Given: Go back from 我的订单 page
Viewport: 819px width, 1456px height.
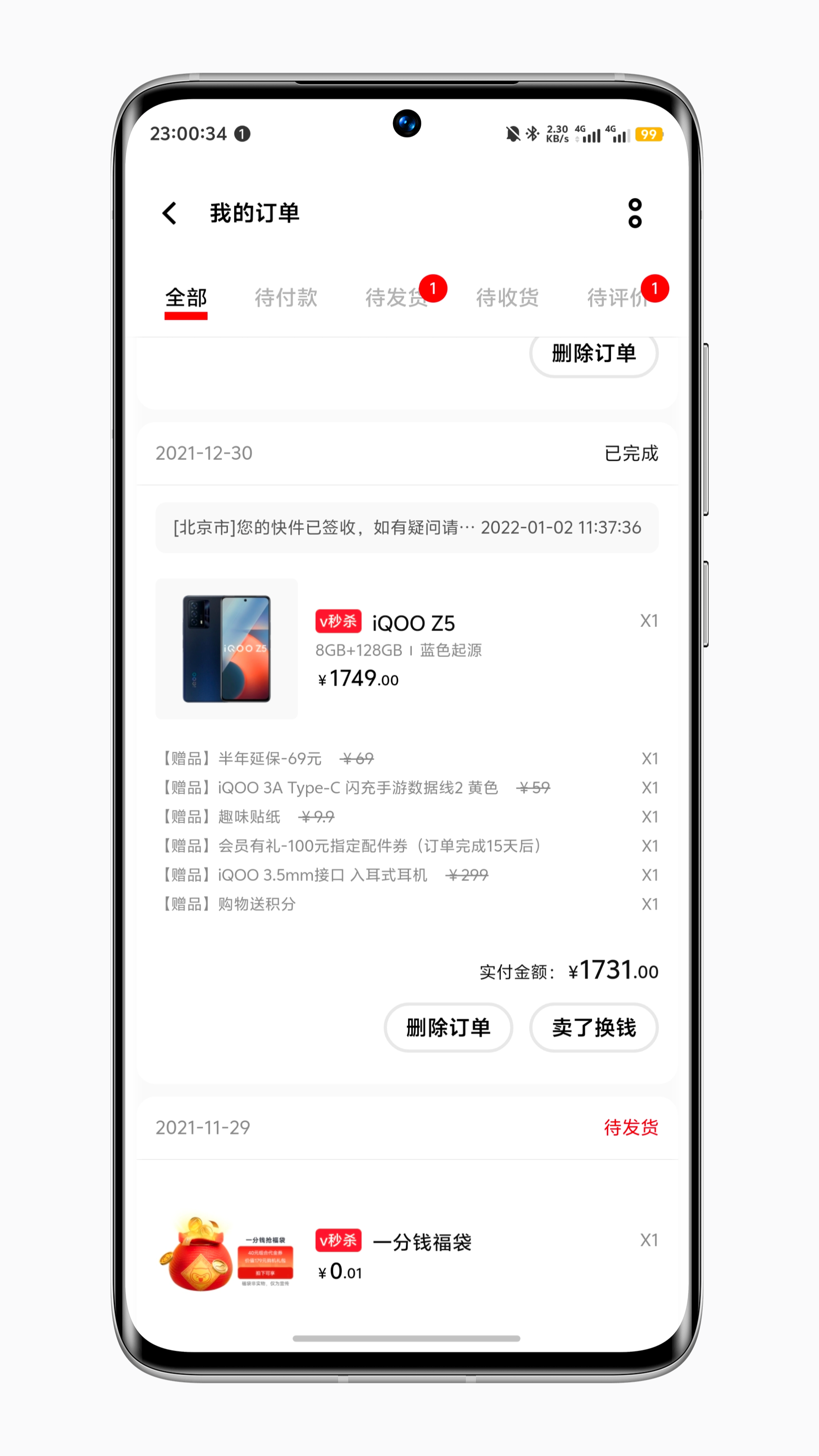Looking at the screenshot, I should (169, 213).
